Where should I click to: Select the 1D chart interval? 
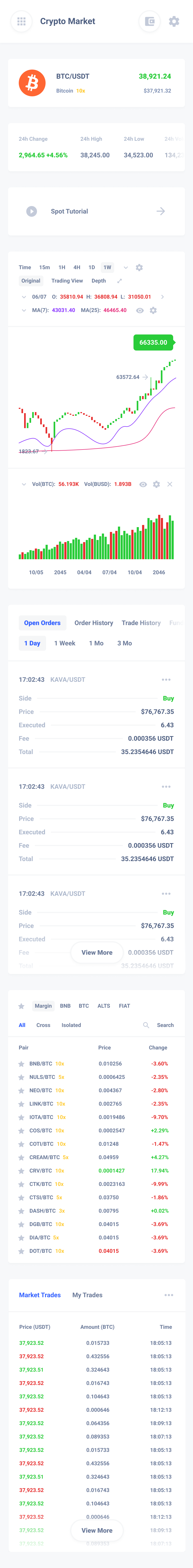coord(92,267)
